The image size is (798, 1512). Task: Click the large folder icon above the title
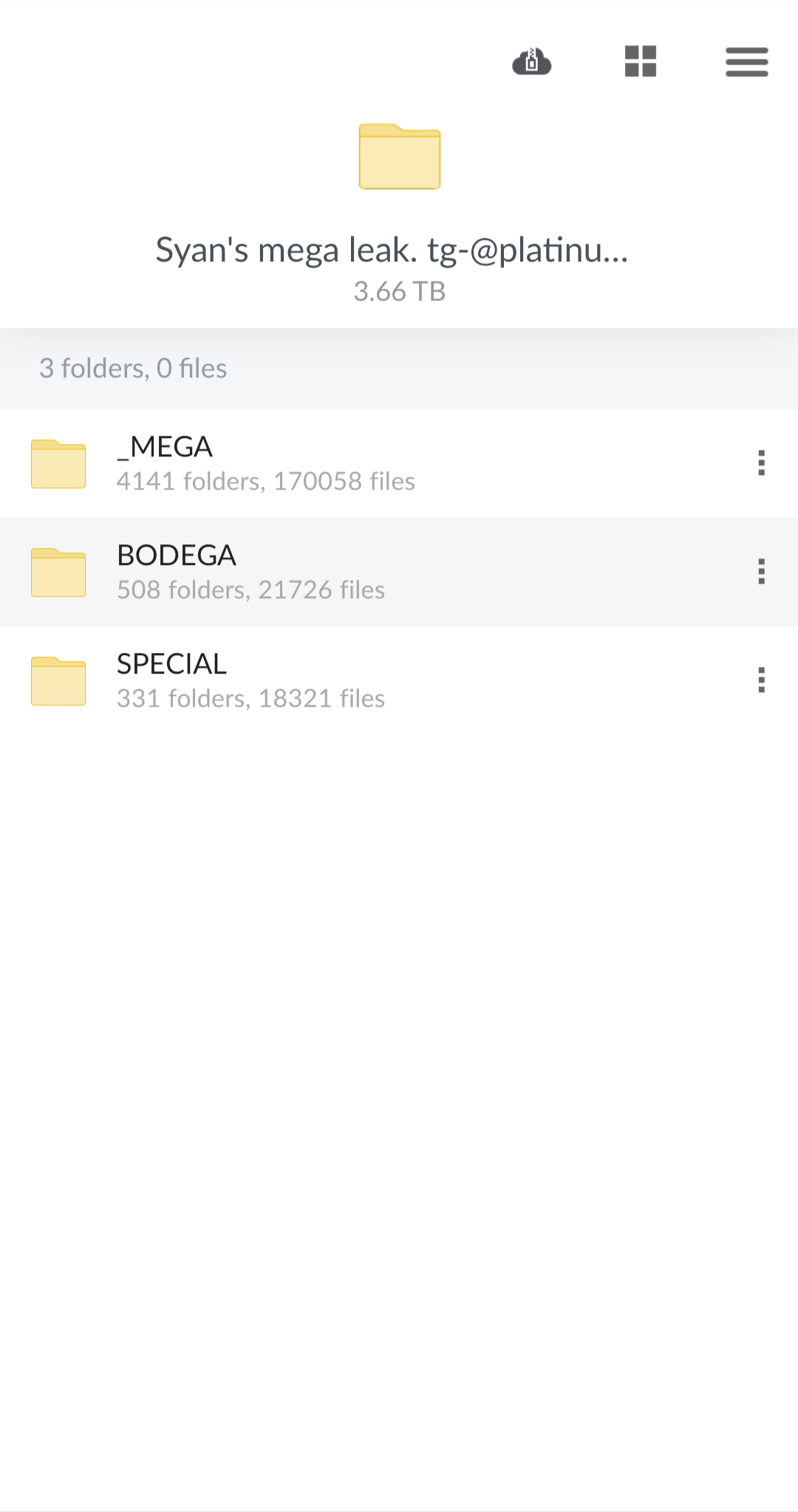click(399, 157)
